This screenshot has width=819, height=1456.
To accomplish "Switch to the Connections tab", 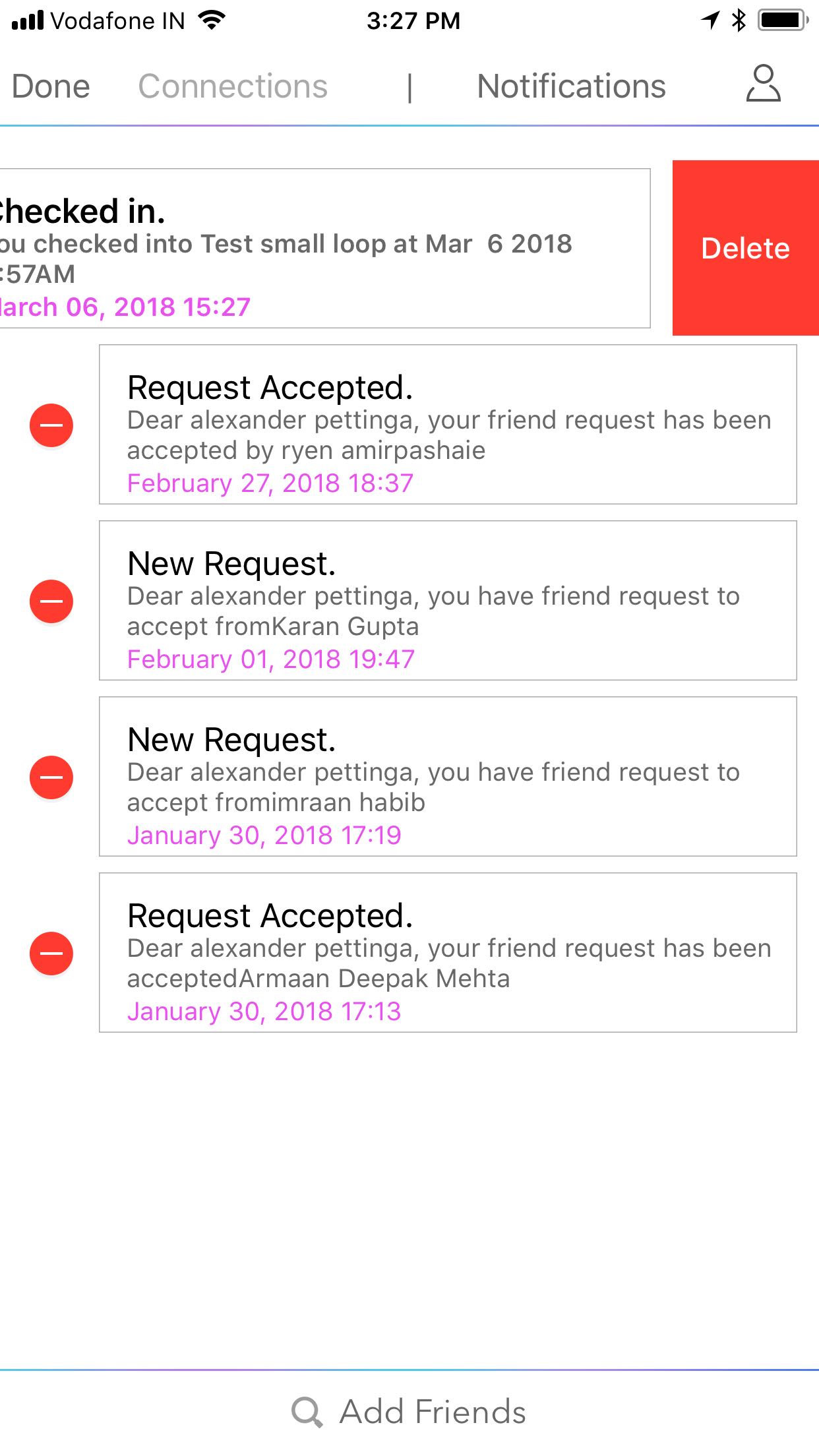I will (x=233, y=86).
